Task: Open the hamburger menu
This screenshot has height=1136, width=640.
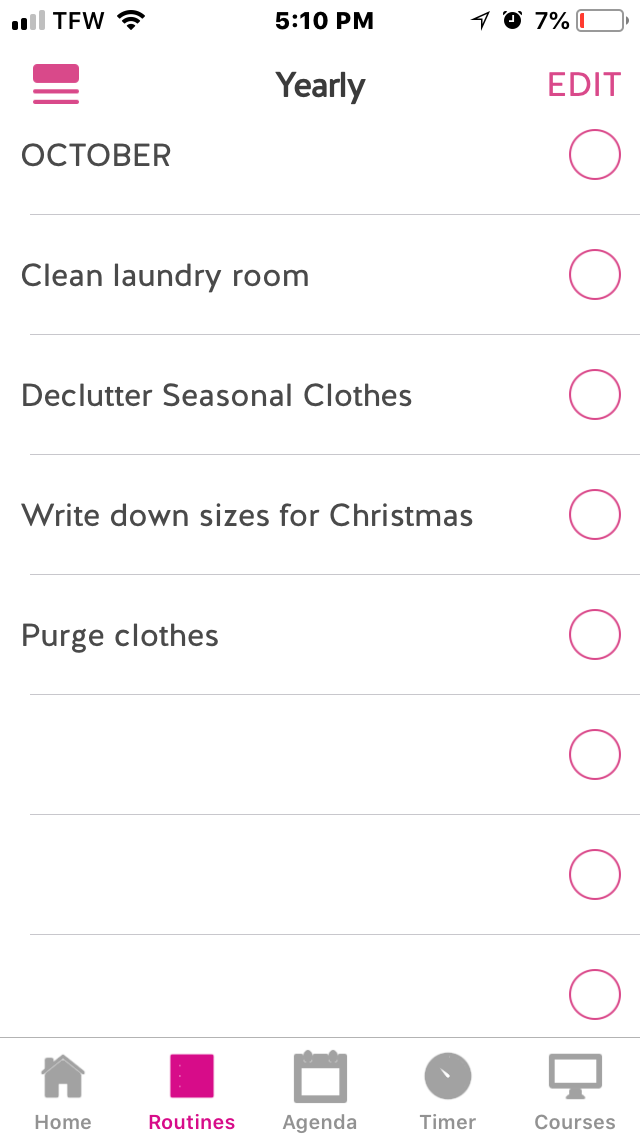Action: tap(56, 85)
